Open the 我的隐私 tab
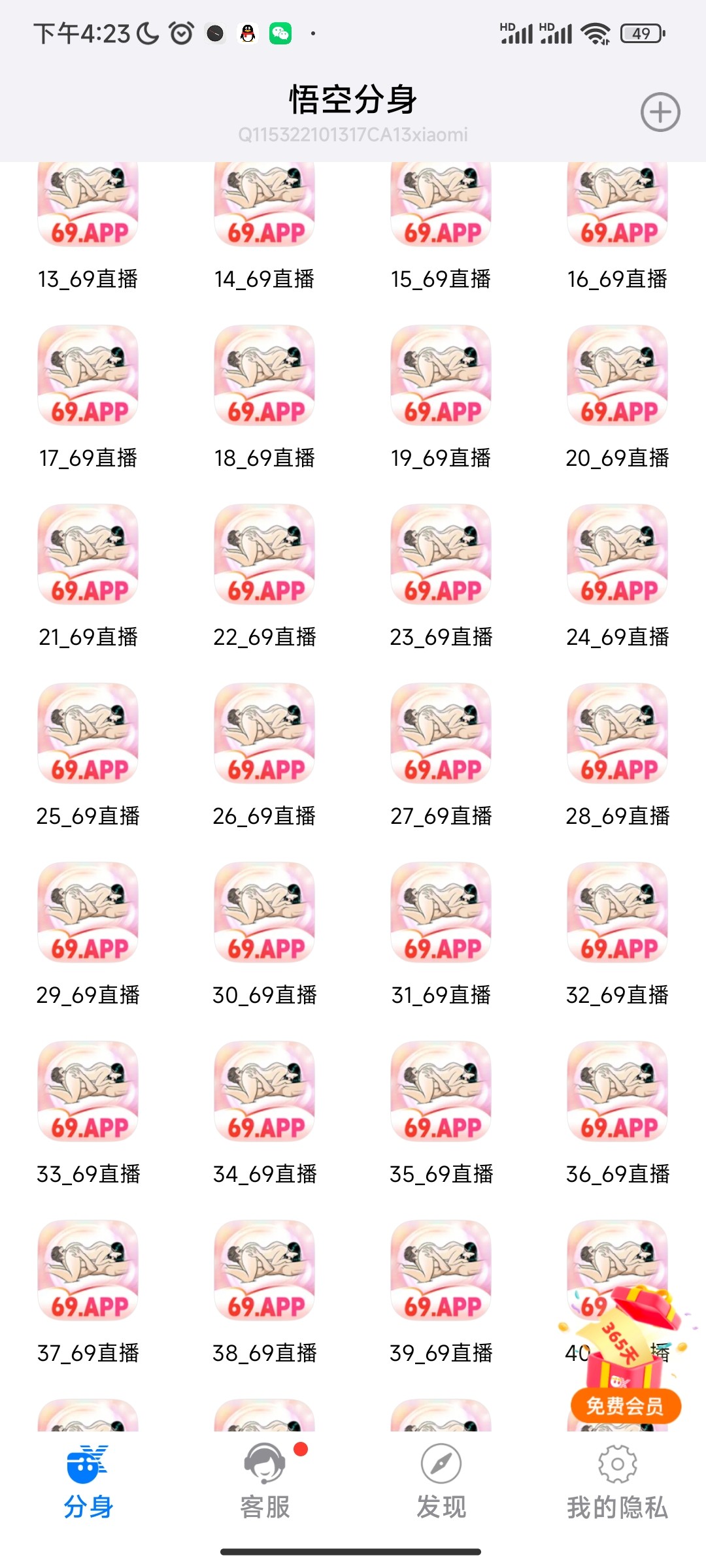The height and width of the screenshot is (1568, 706). [617, 1481]
